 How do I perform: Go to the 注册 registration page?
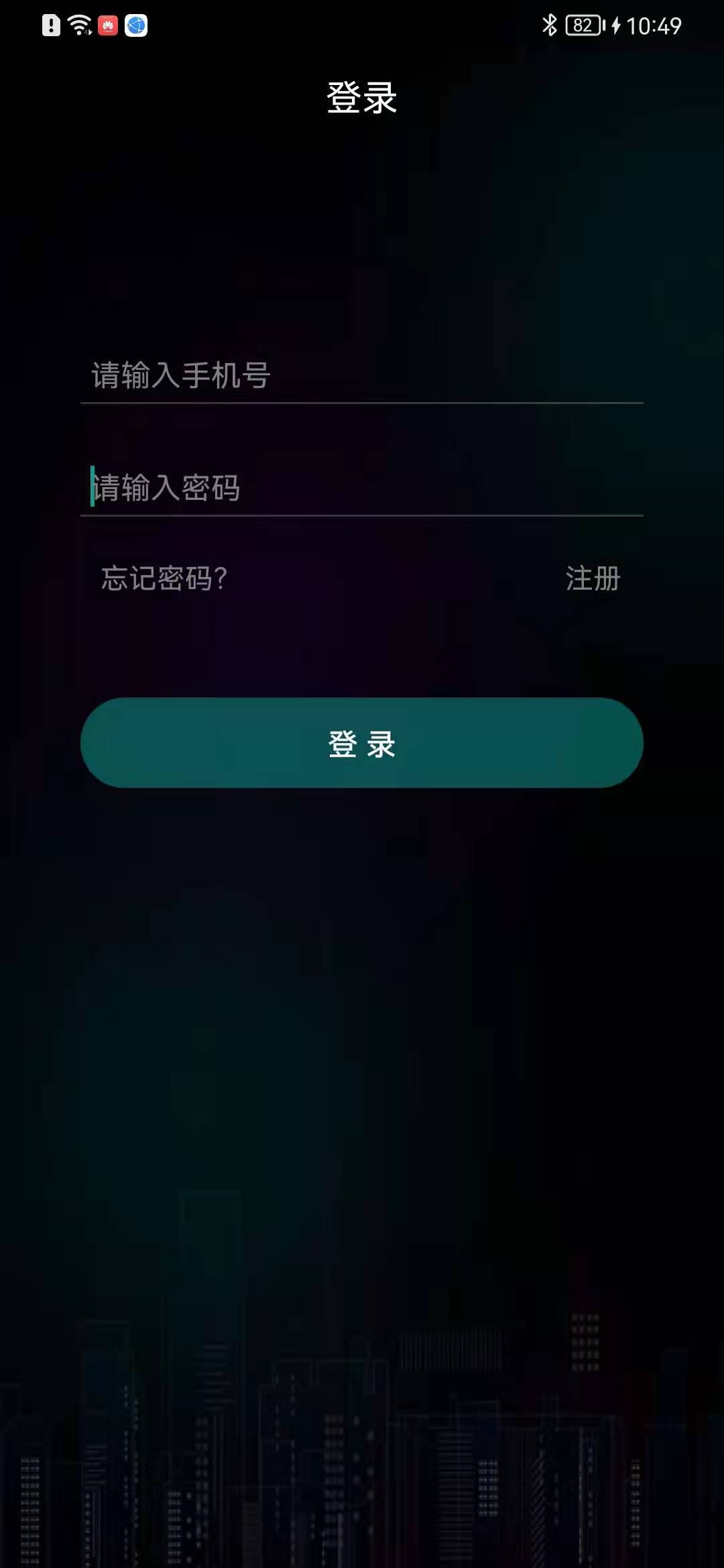click(x=593, y=578)
